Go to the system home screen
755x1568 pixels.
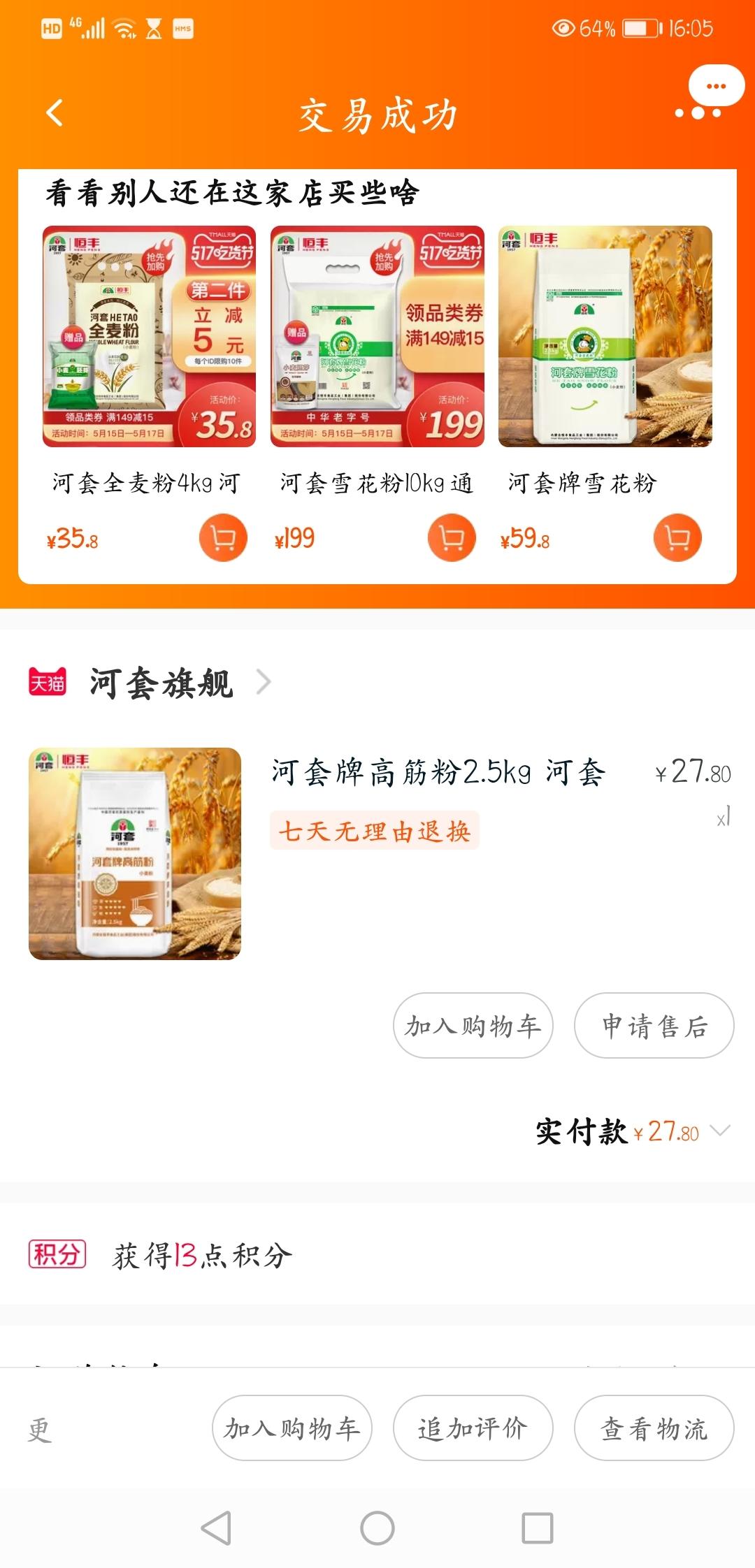377,1528
